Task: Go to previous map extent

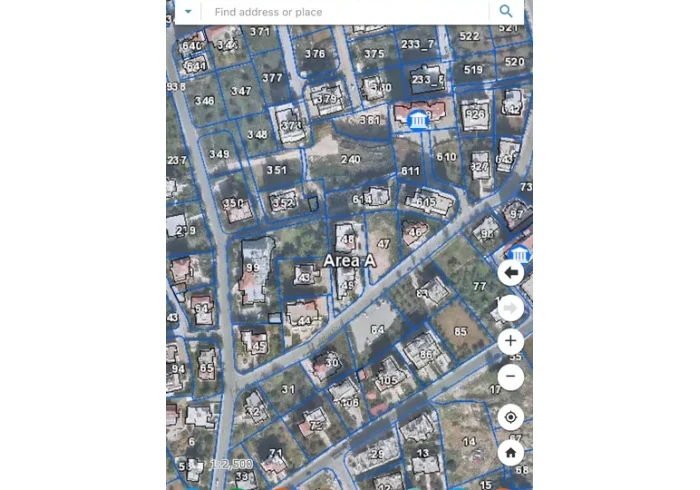Action: pos(511,272)
